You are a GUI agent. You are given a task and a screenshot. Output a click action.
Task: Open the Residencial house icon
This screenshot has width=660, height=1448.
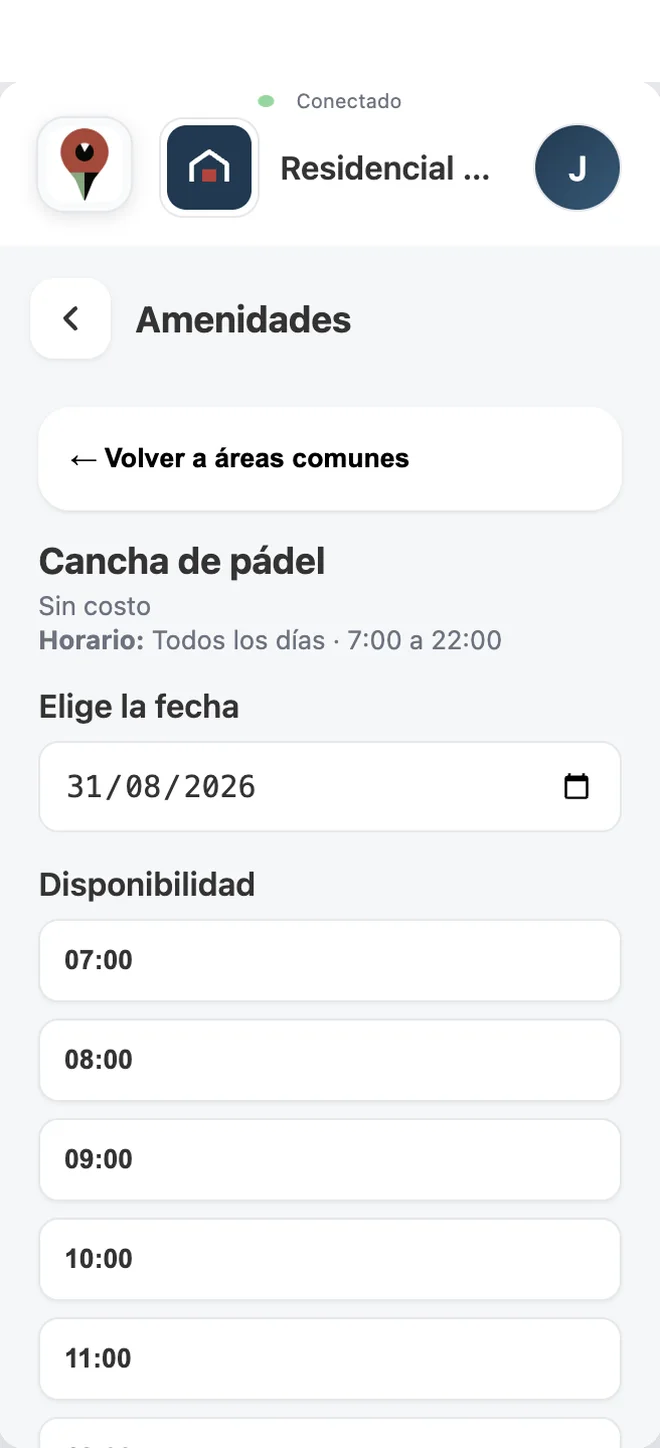pyautogui.click(x=209, y=167)
